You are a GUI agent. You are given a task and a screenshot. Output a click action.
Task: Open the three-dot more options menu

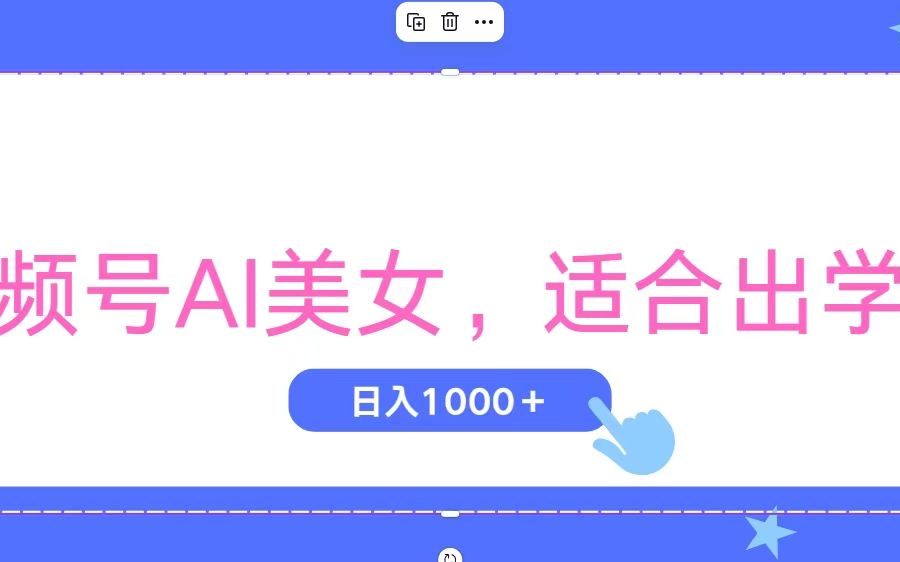(484, 22)
